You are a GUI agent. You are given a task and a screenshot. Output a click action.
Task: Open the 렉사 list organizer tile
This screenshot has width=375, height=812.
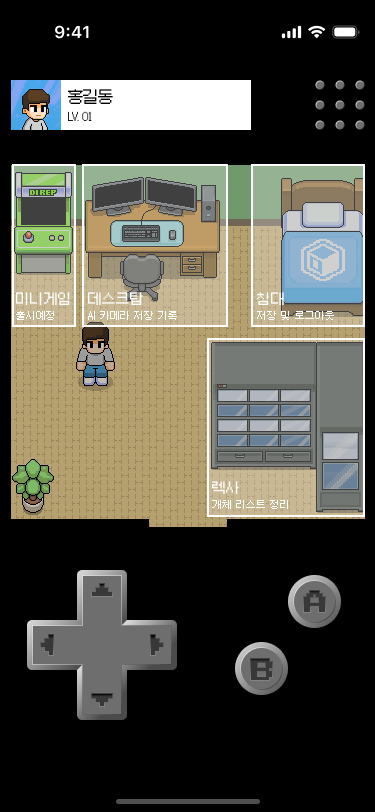(x=286, y=428)
